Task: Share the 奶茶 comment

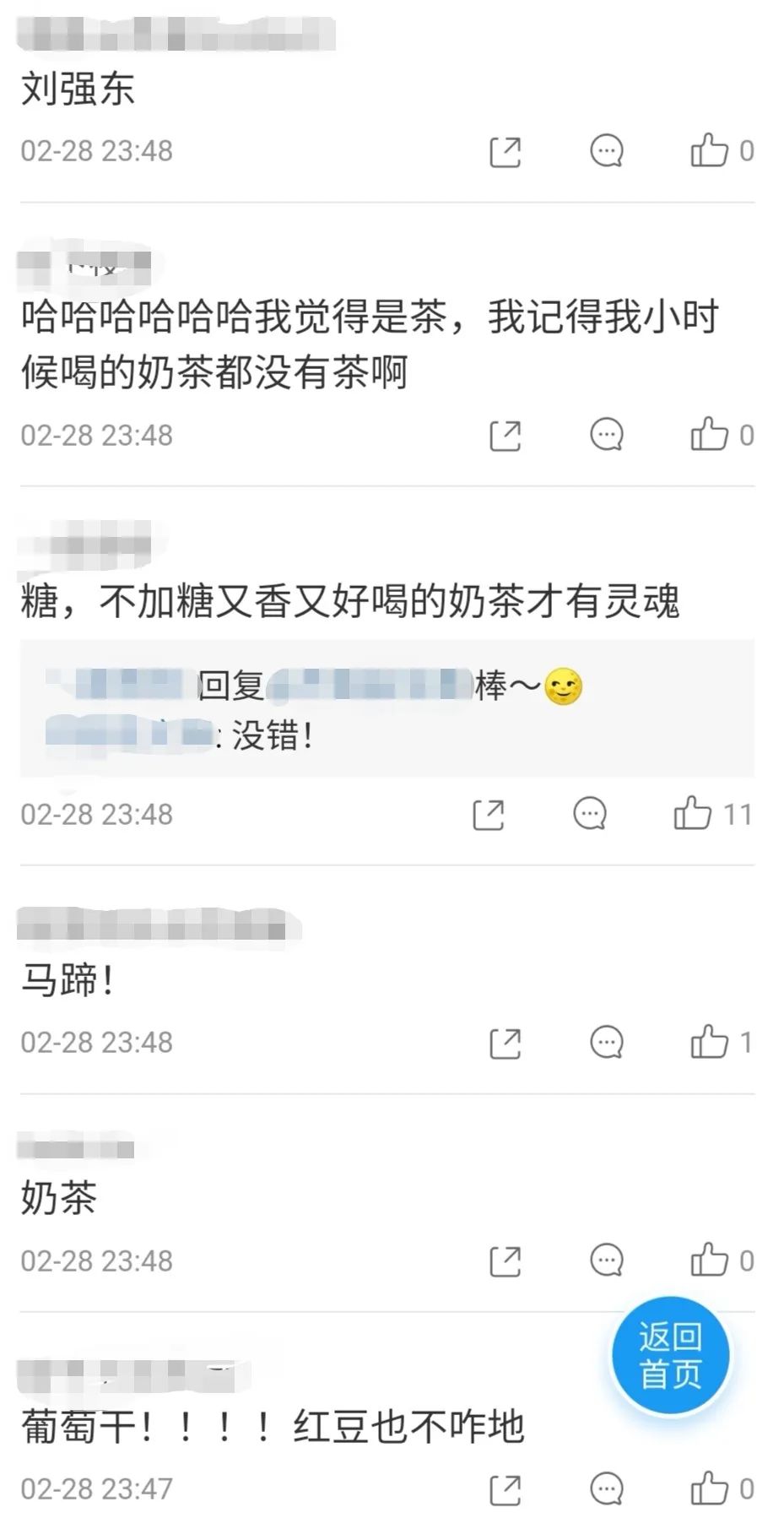Action: click(505, 1261)
